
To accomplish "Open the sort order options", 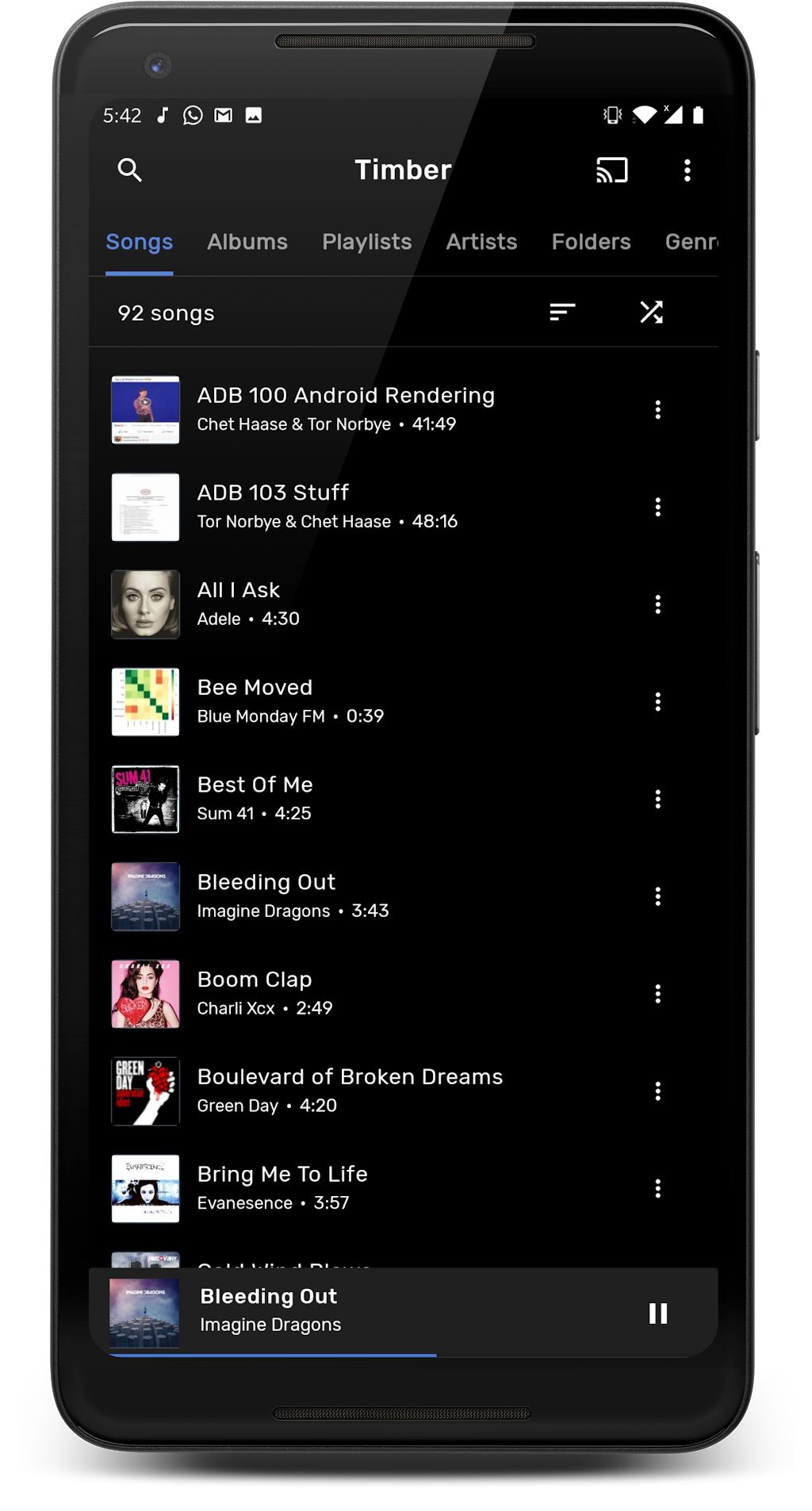I will 562,312.
